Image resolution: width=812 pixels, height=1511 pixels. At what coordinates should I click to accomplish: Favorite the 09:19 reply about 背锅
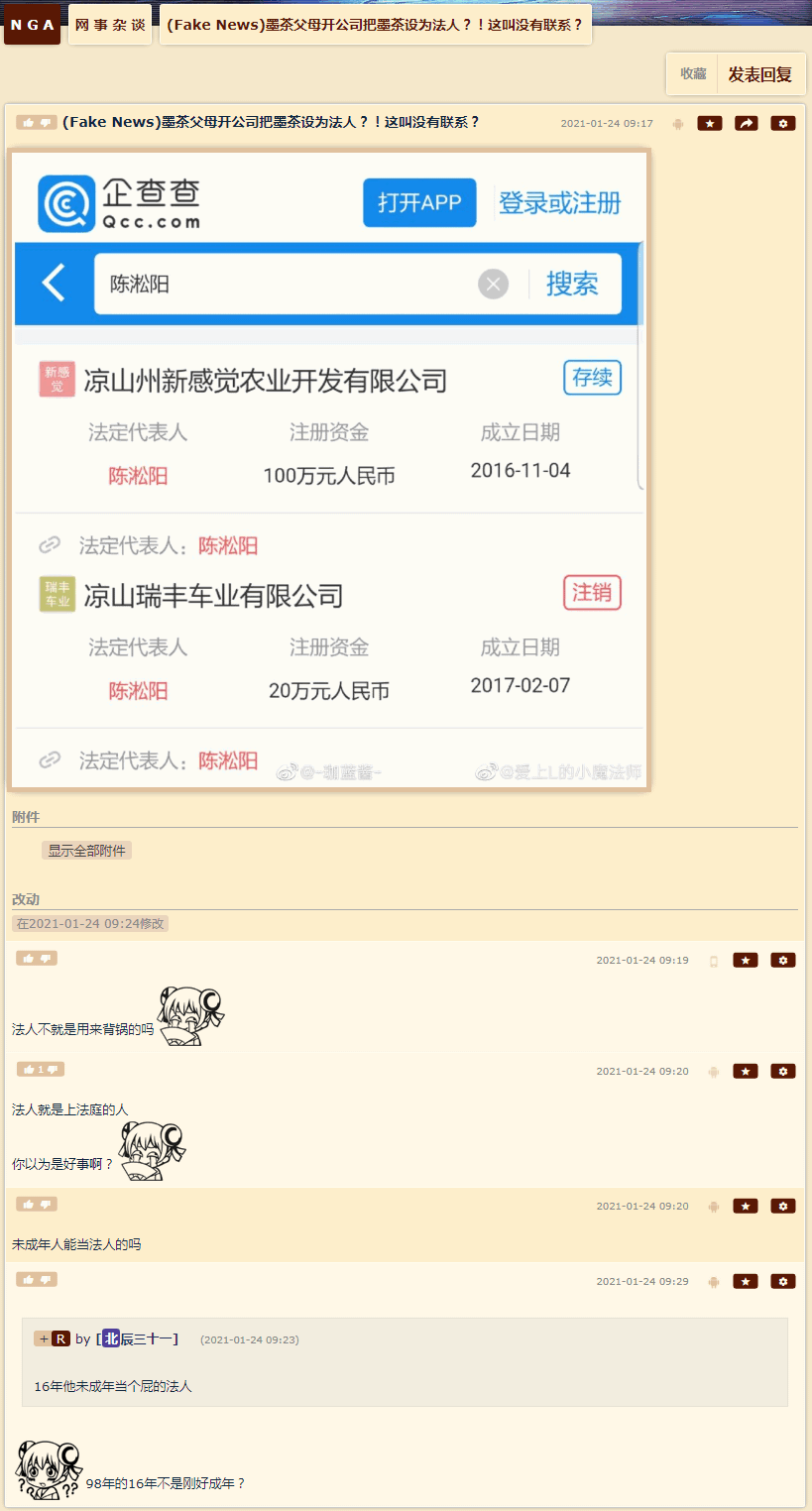pos(746,960)
